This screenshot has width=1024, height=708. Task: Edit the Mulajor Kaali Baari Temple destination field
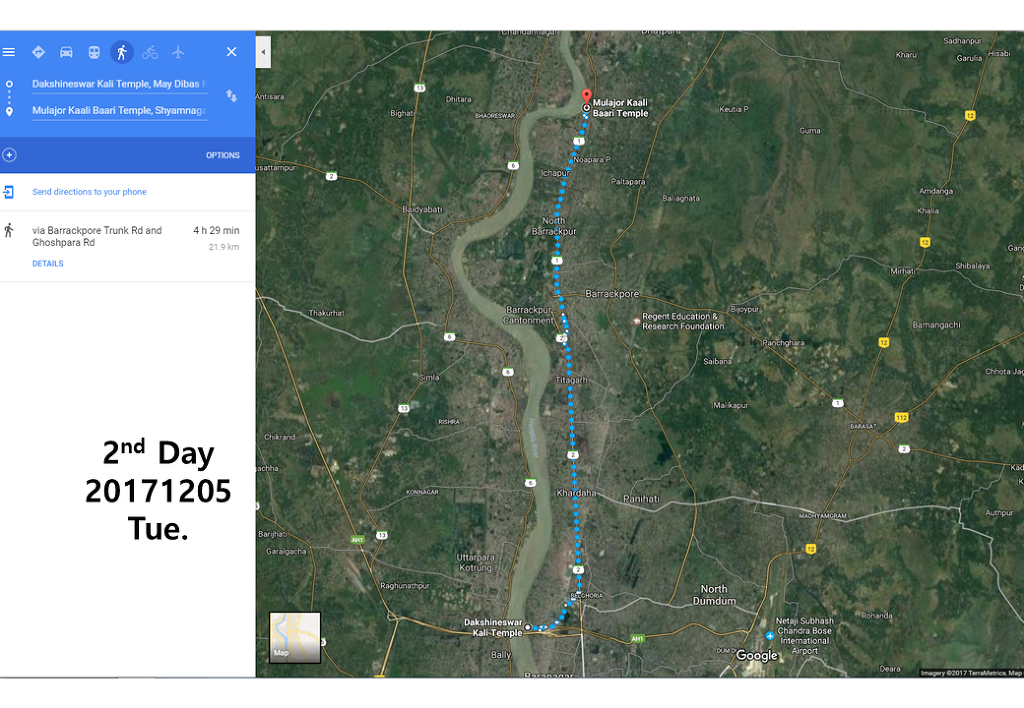(118, 110)
